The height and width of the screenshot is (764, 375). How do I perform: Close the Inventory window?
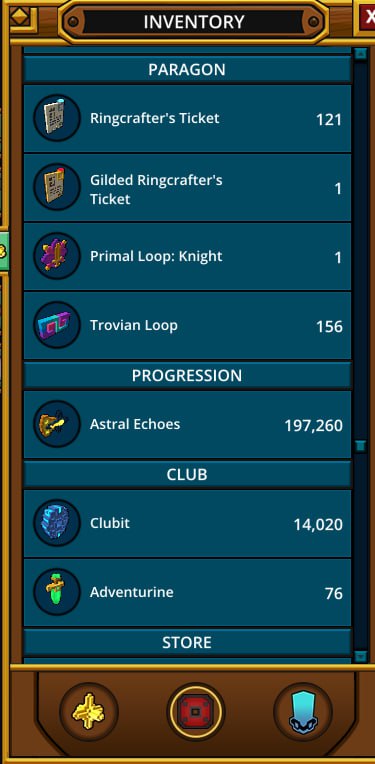[367, 19]
